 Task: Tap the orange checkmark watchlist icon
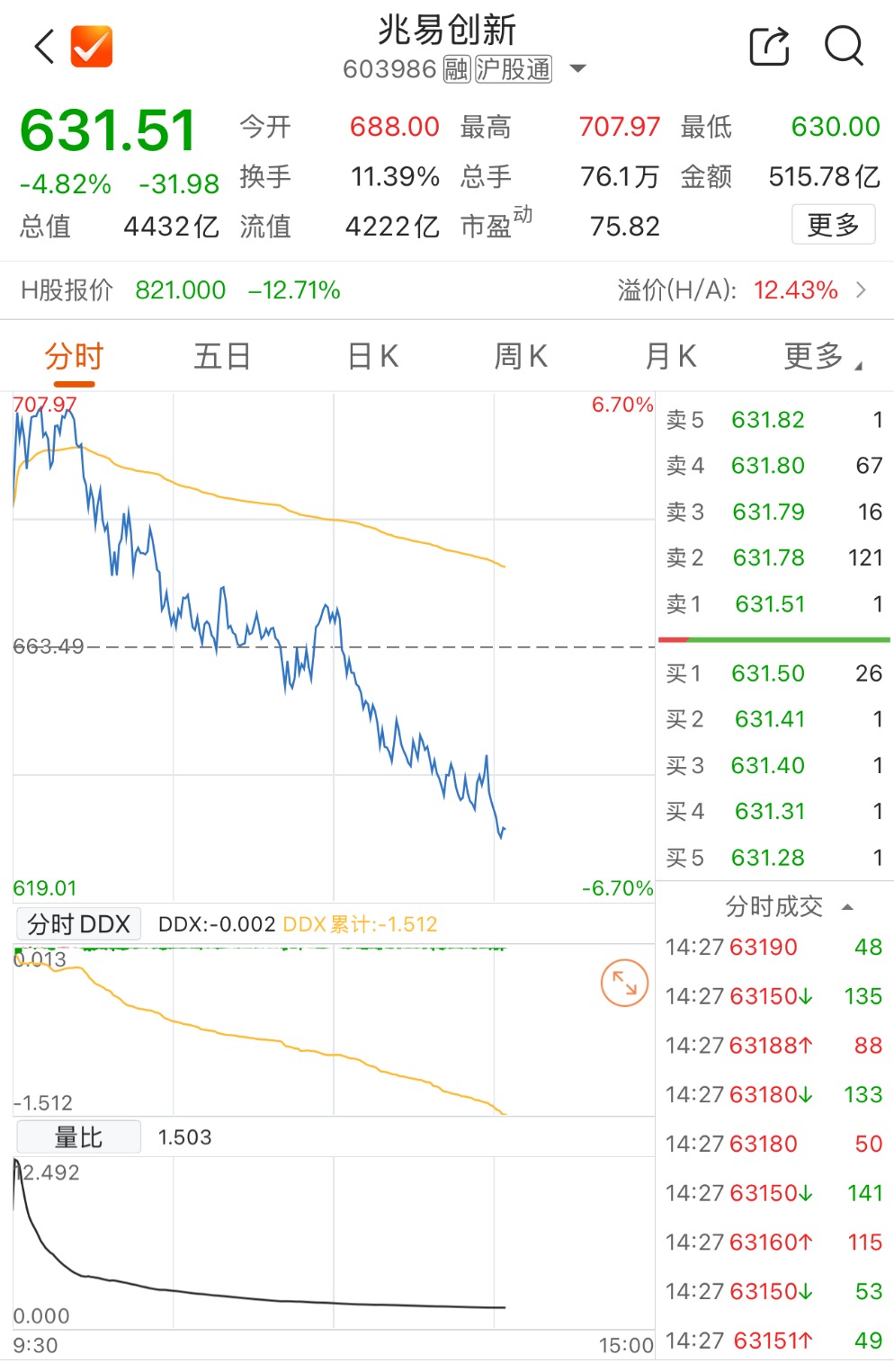(92, 47)
